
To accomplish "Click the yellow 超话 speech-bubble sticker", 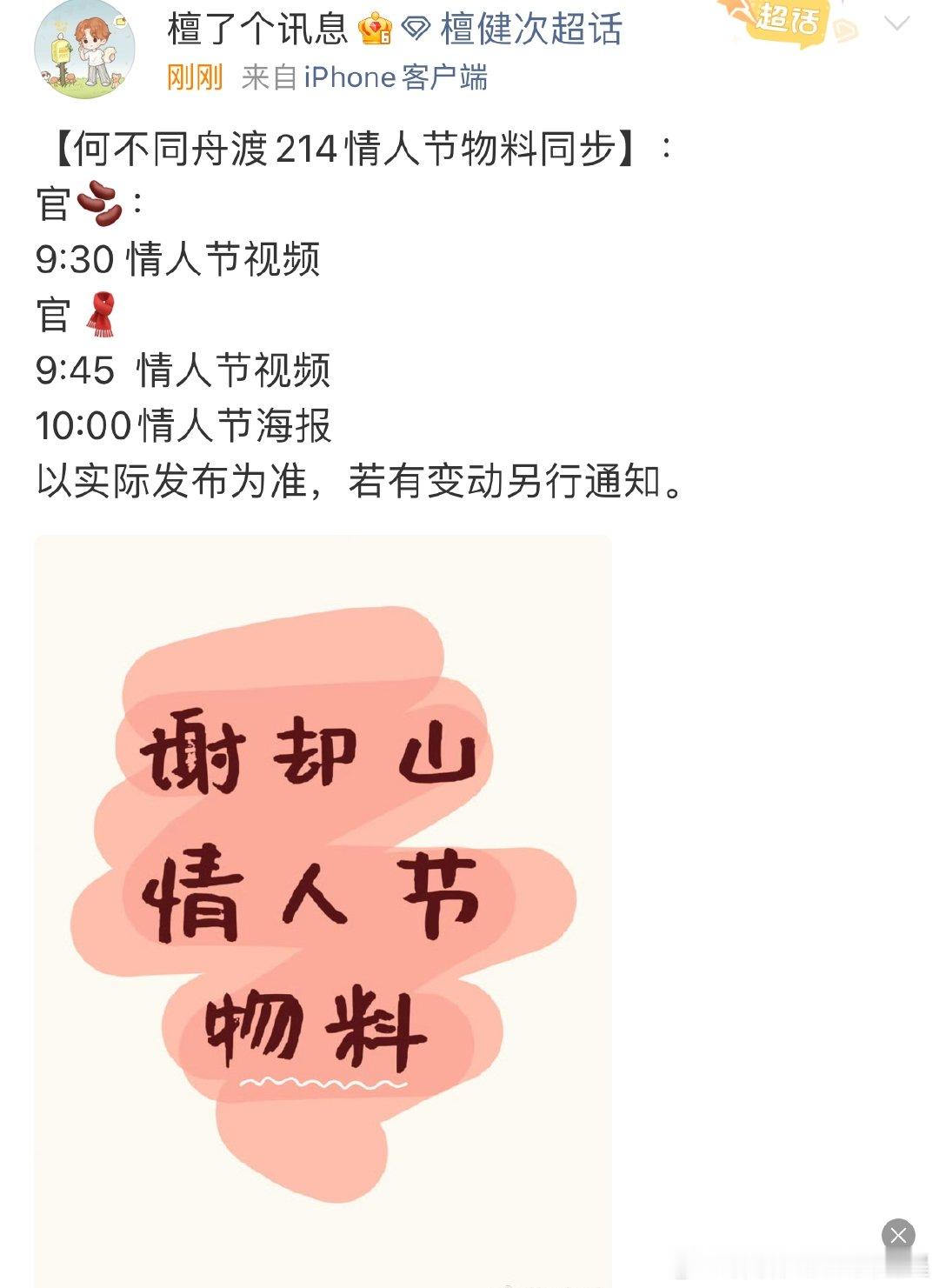I will click(x=785, y=26).
